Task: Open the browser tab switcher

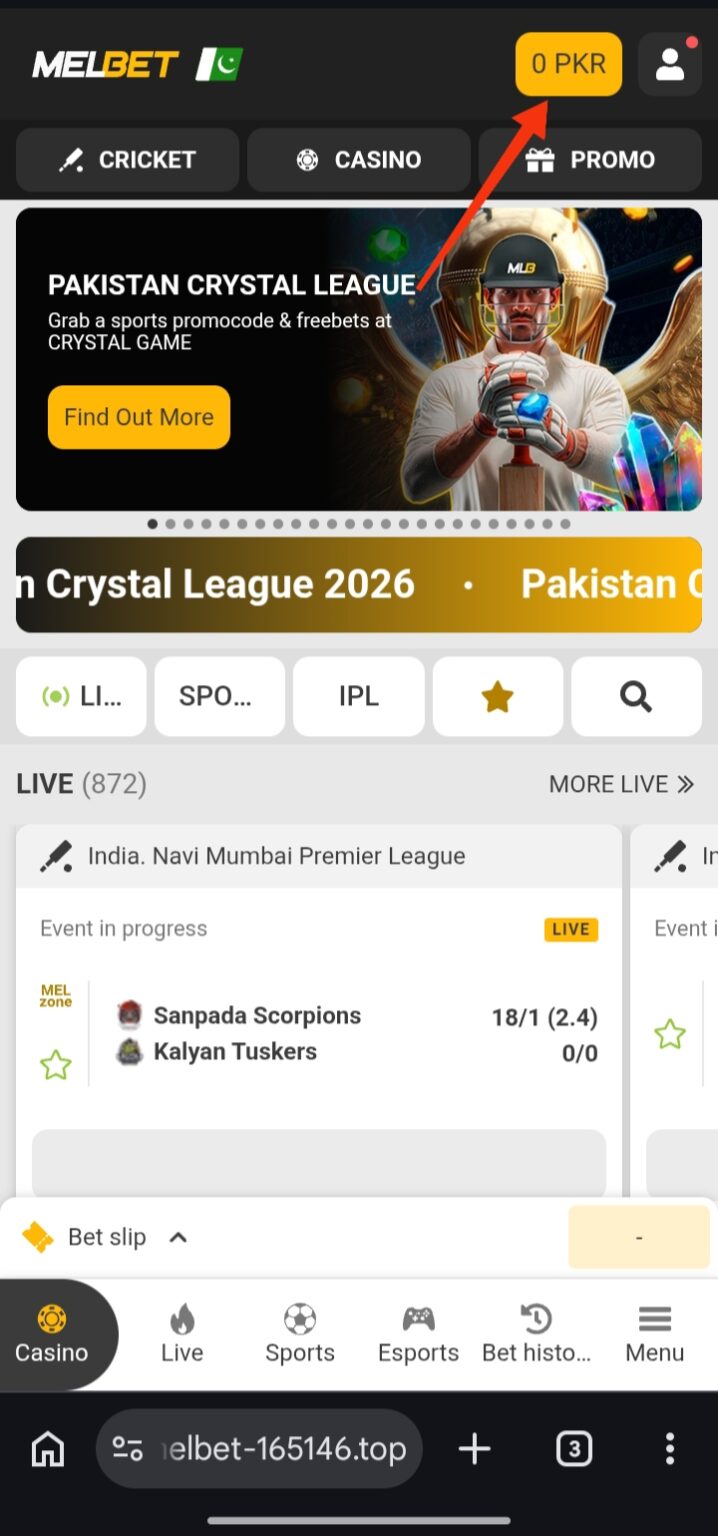Action: pos(574,1449)
